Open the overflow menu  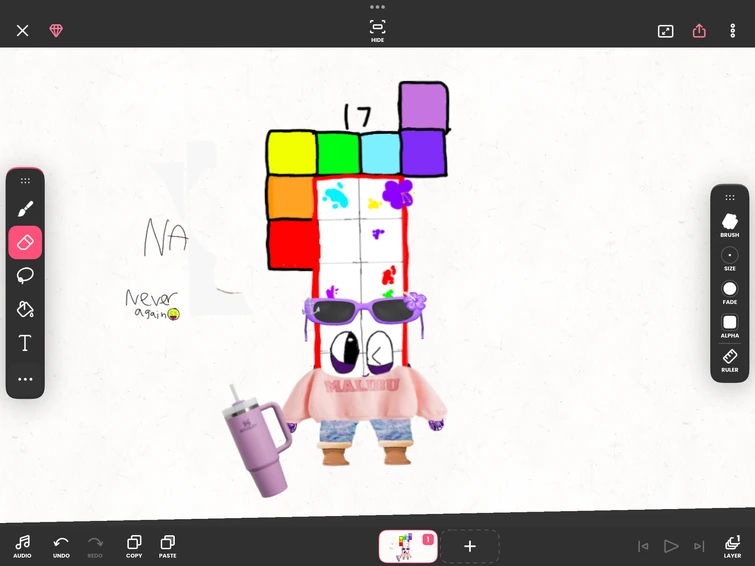(733, 31)
